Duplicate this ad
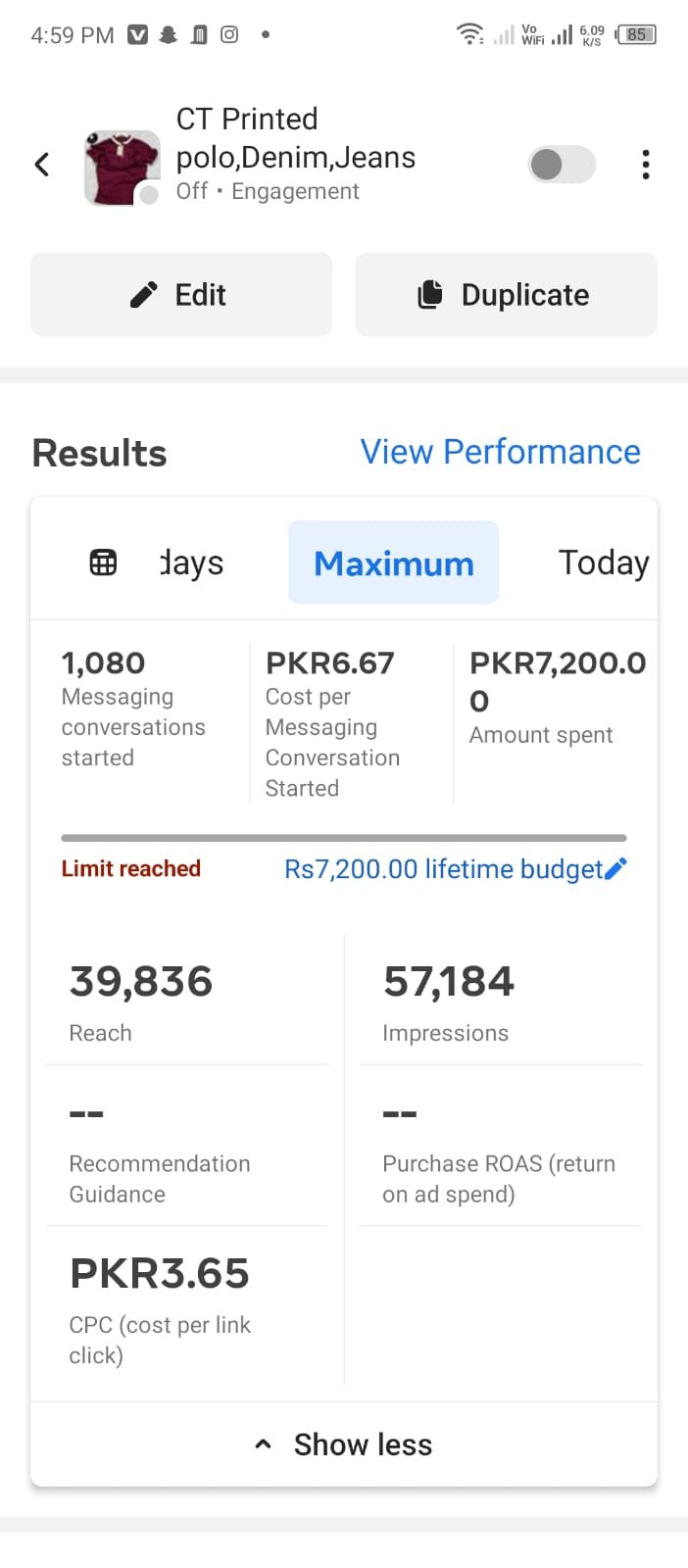This screenshot has width=688, height=1568. coord(506,295)
